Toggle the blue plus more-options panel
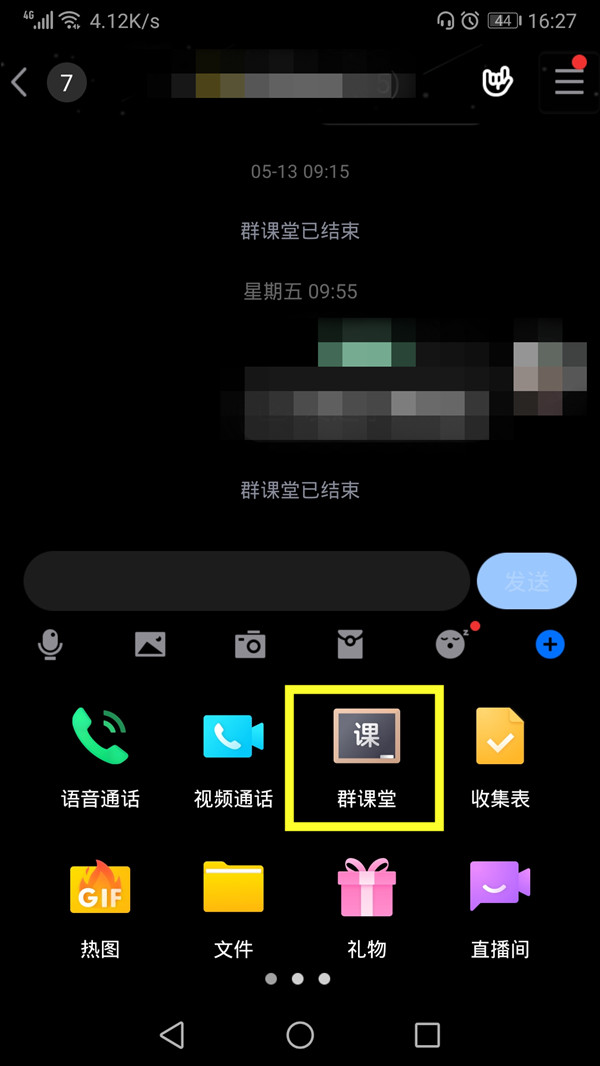Viewport: 600px width, 1066px height. coord(550,645)
